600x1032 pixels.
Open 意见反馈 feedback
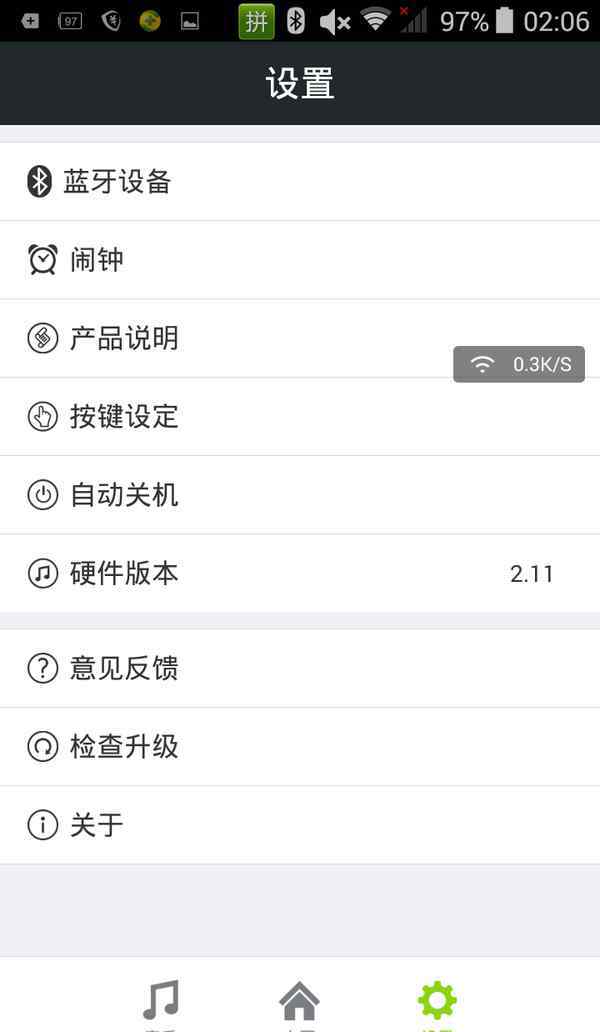point(300,669)
